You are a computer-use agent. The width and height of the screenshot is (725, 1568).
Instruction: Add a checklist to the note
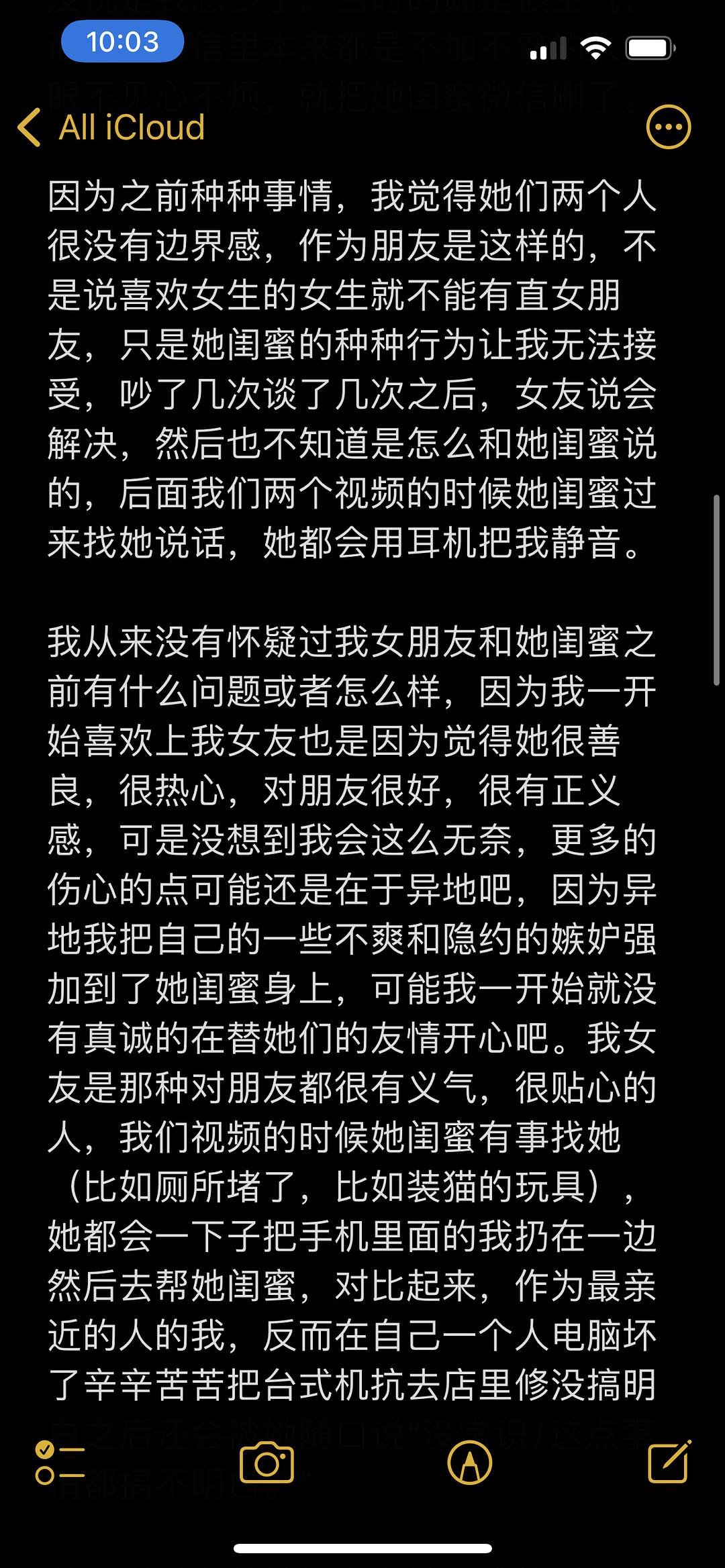click(60, 1462)
